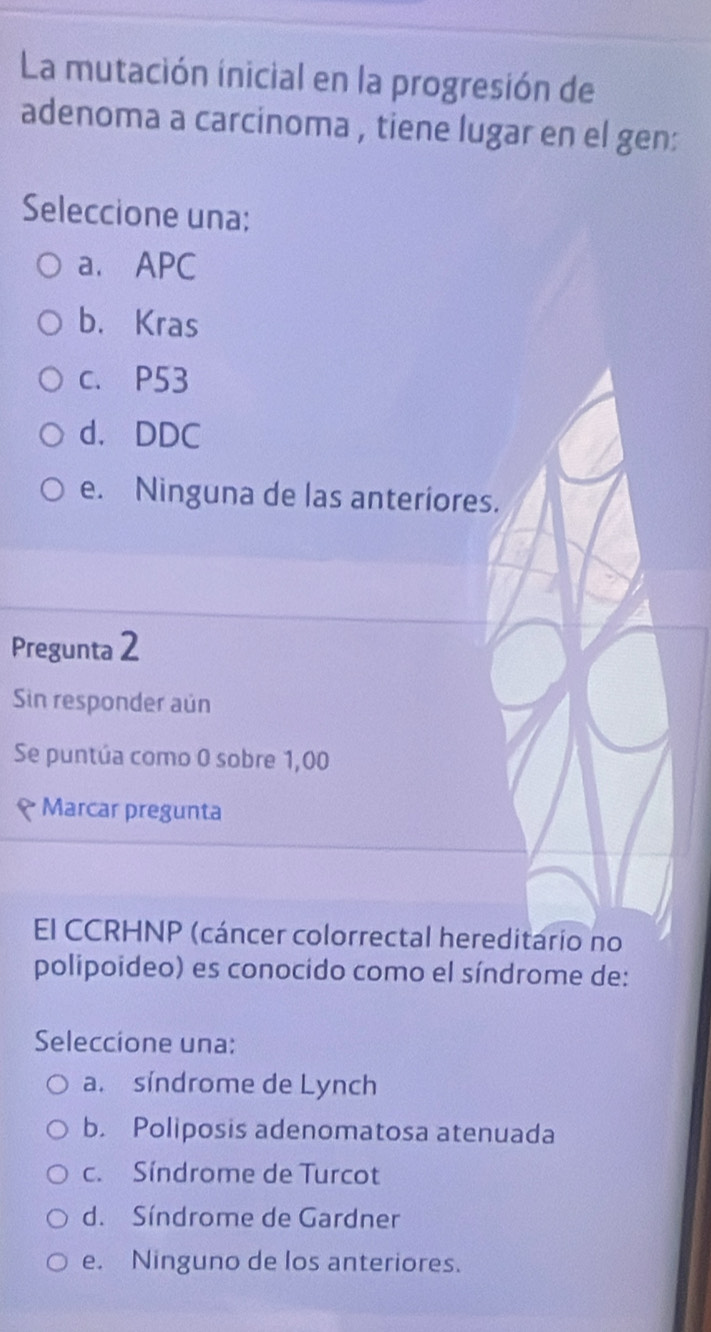The image size is (711, 1332).
Task: Select e. Ninguno de los anteriores
Action: click(x=59, y=1263)
